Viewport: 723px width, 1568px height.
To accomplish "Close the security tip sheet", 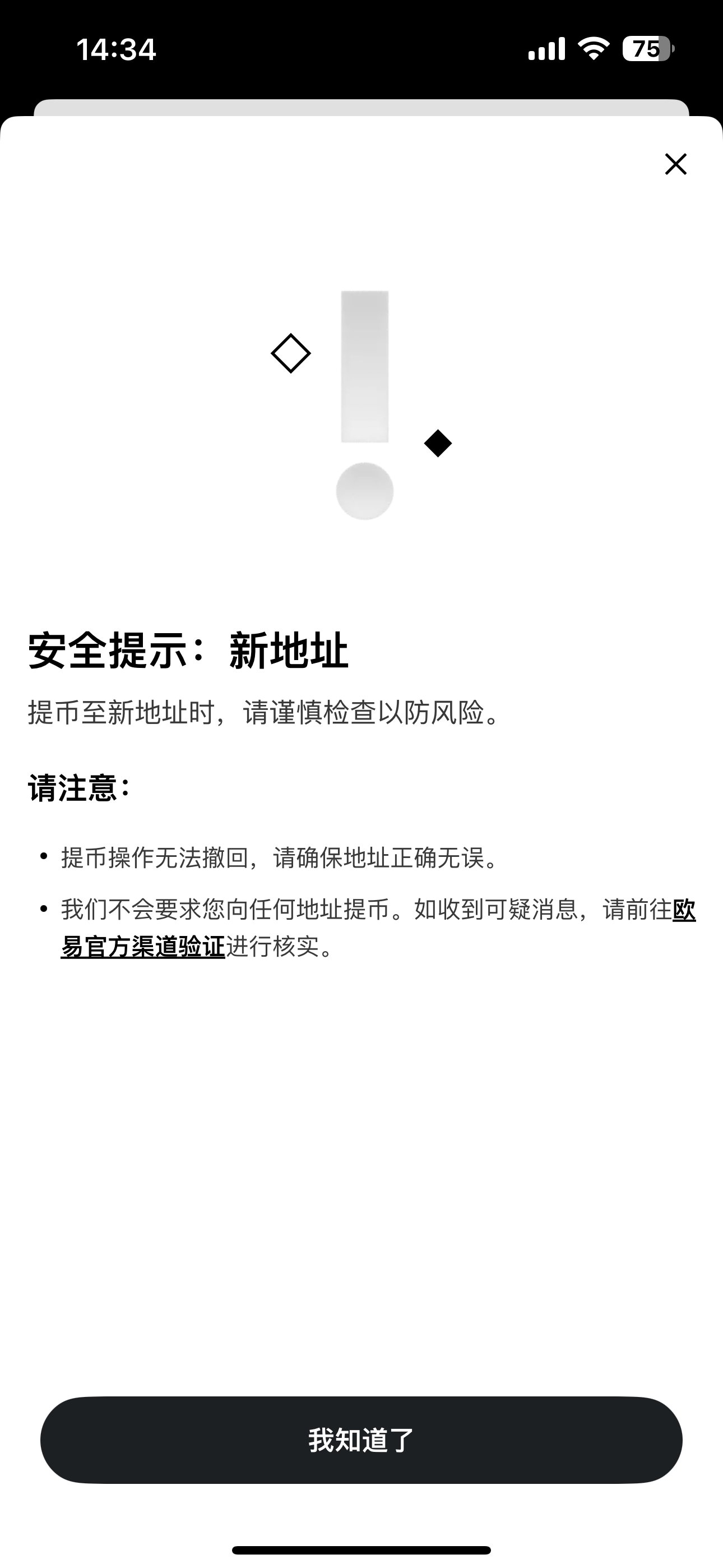I will (x=675, y=164).
